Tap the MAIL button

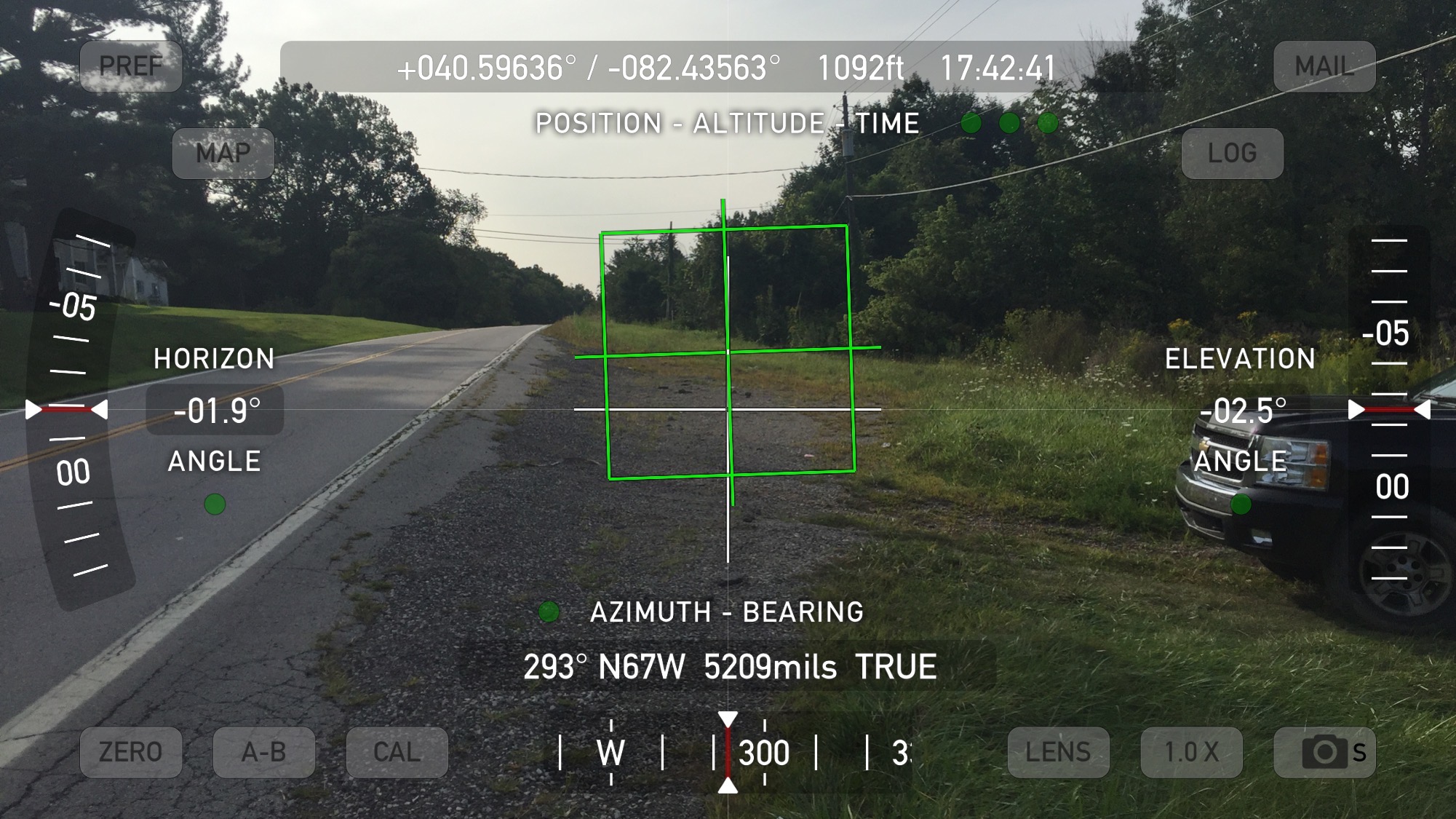click(x=1324, y=66)
